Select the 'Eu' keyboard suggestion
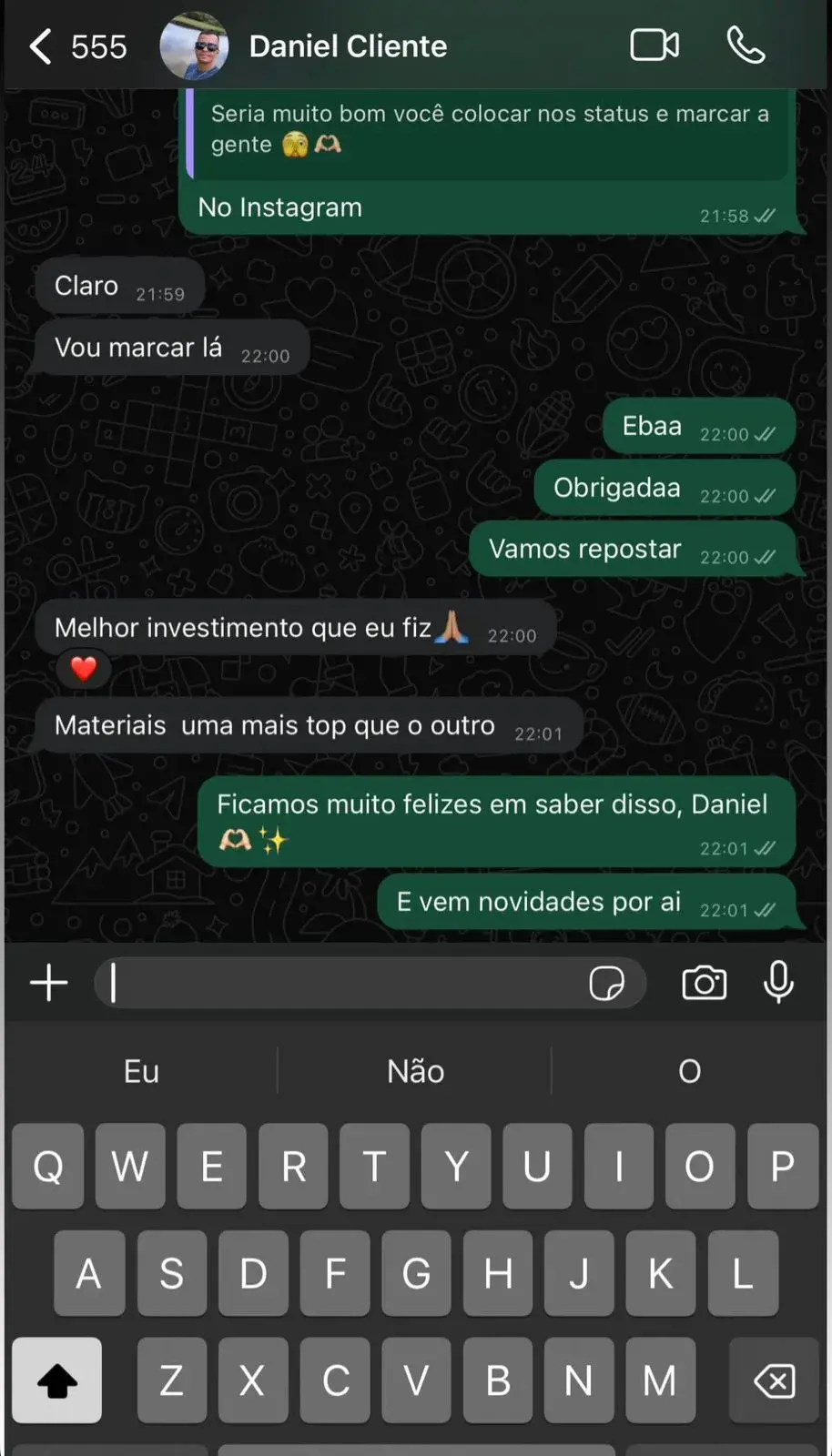The width and height of the screenshot is (832, 1456). pyautogui.click(x=141, y=1071)
